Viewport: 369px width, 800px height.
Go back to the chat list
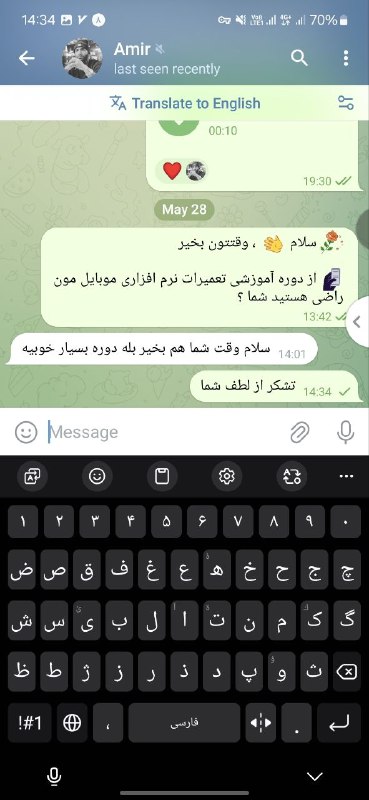click(27, 58)
